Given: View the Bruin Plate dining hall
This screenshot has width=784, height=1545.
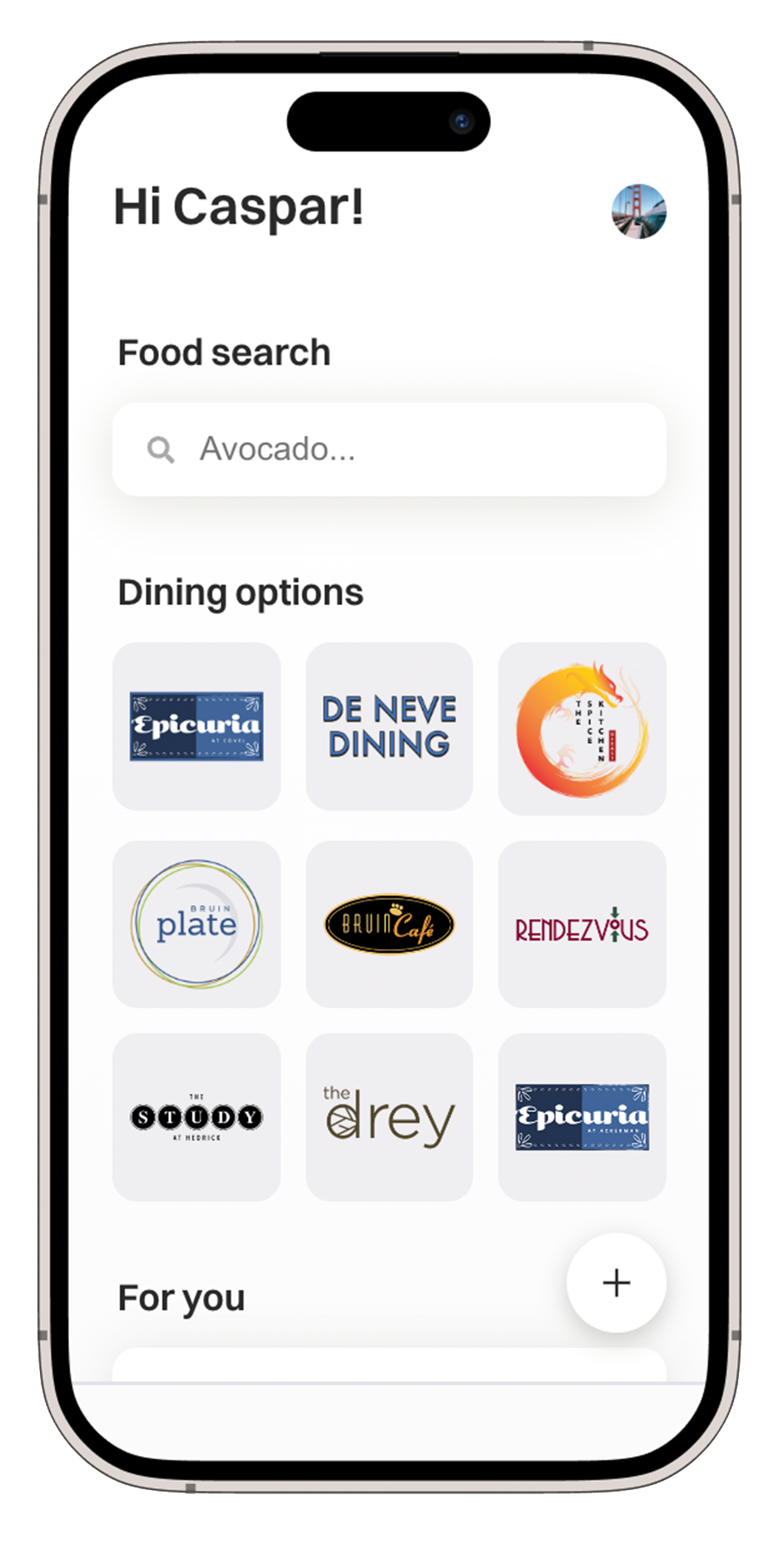Looking at the screenshot, I should point(196,924).
